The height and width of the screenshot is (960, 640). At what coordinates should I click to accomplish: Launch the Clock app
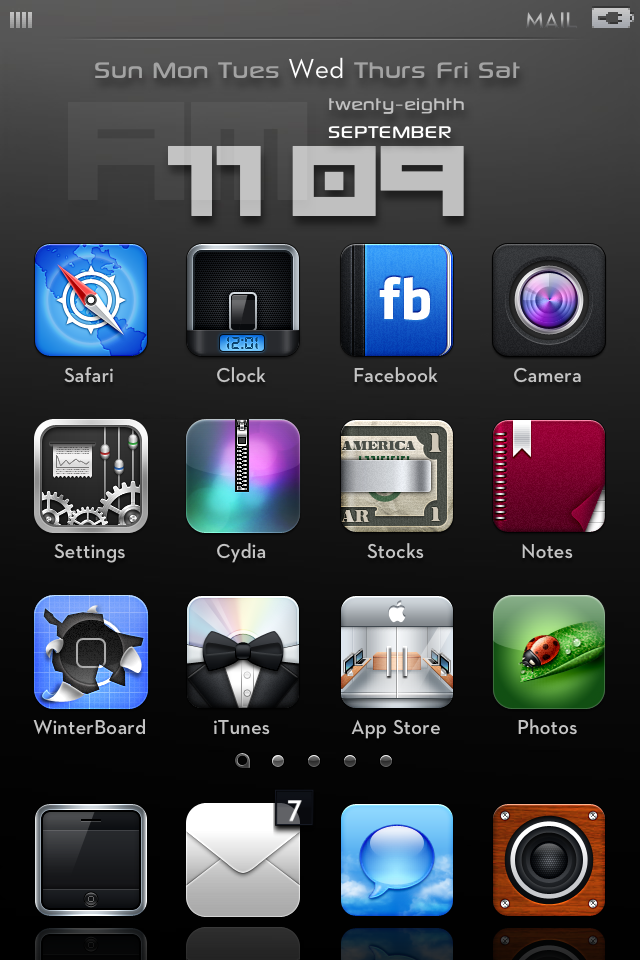[x=242, y=300]
